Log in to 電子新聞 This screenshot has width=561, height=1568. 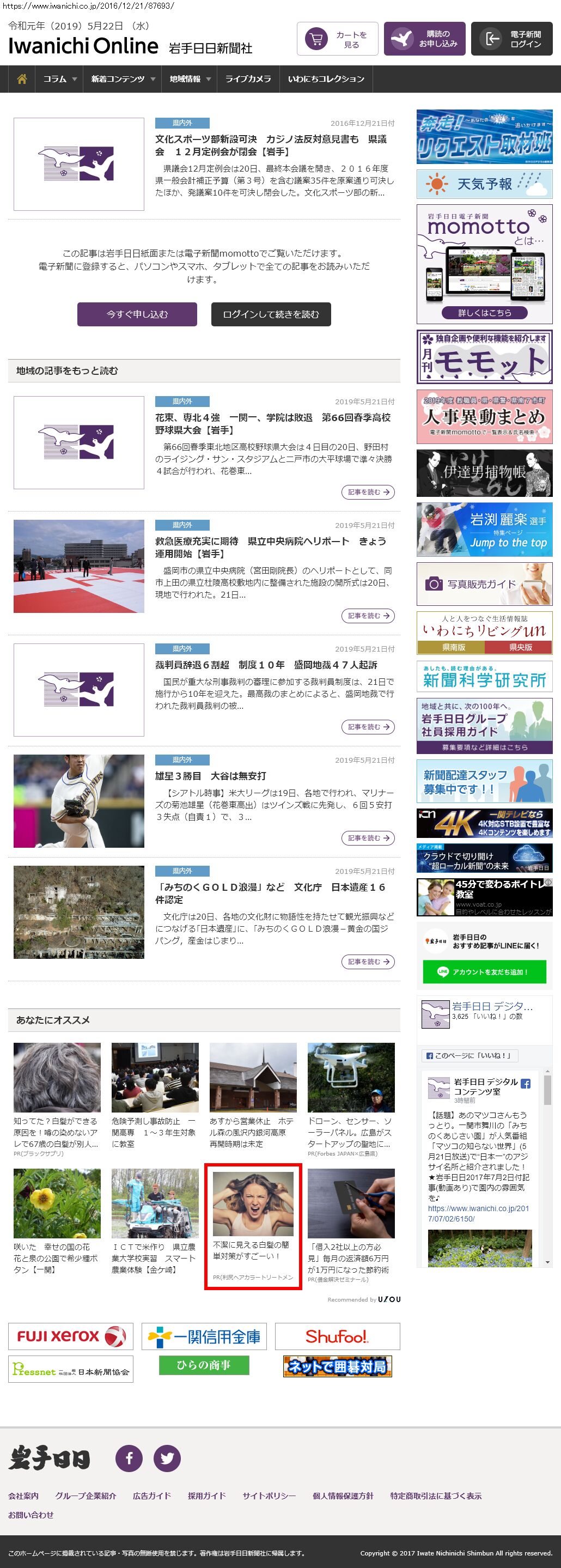pos(512,40)
